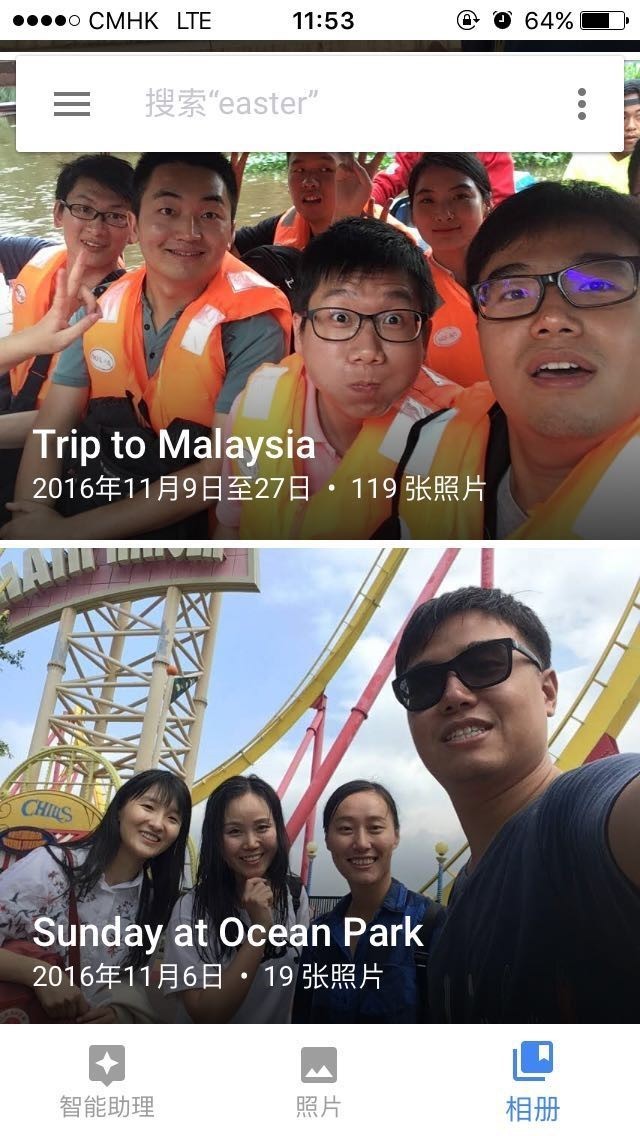Viewport: 640px width, 1136px height.
Task: Switch to the 智能助理 tab
Action: [x=107, y=1082]
